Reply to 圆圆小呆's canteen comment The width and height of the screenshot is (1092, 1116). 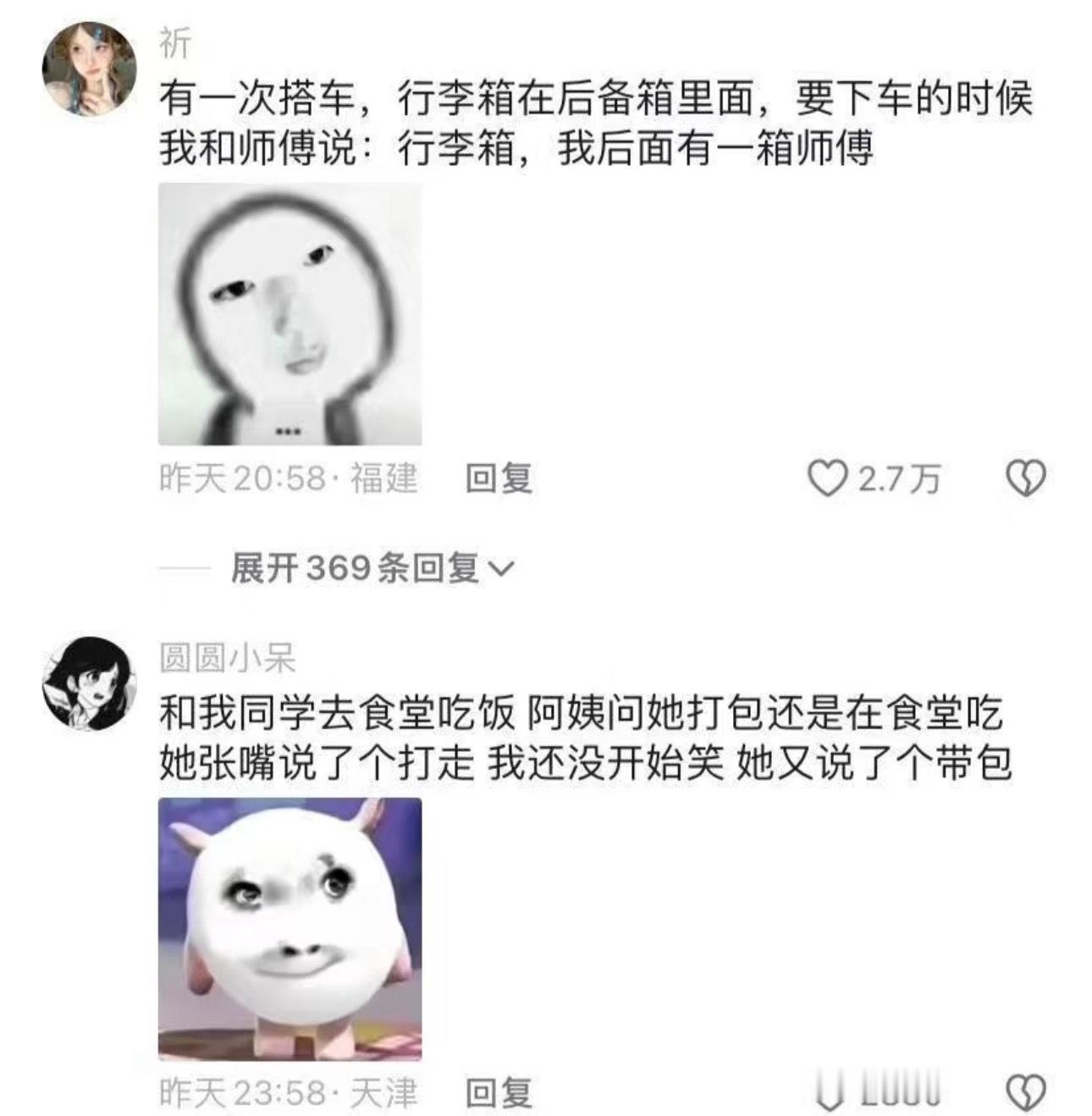[x=499, y=1092]
